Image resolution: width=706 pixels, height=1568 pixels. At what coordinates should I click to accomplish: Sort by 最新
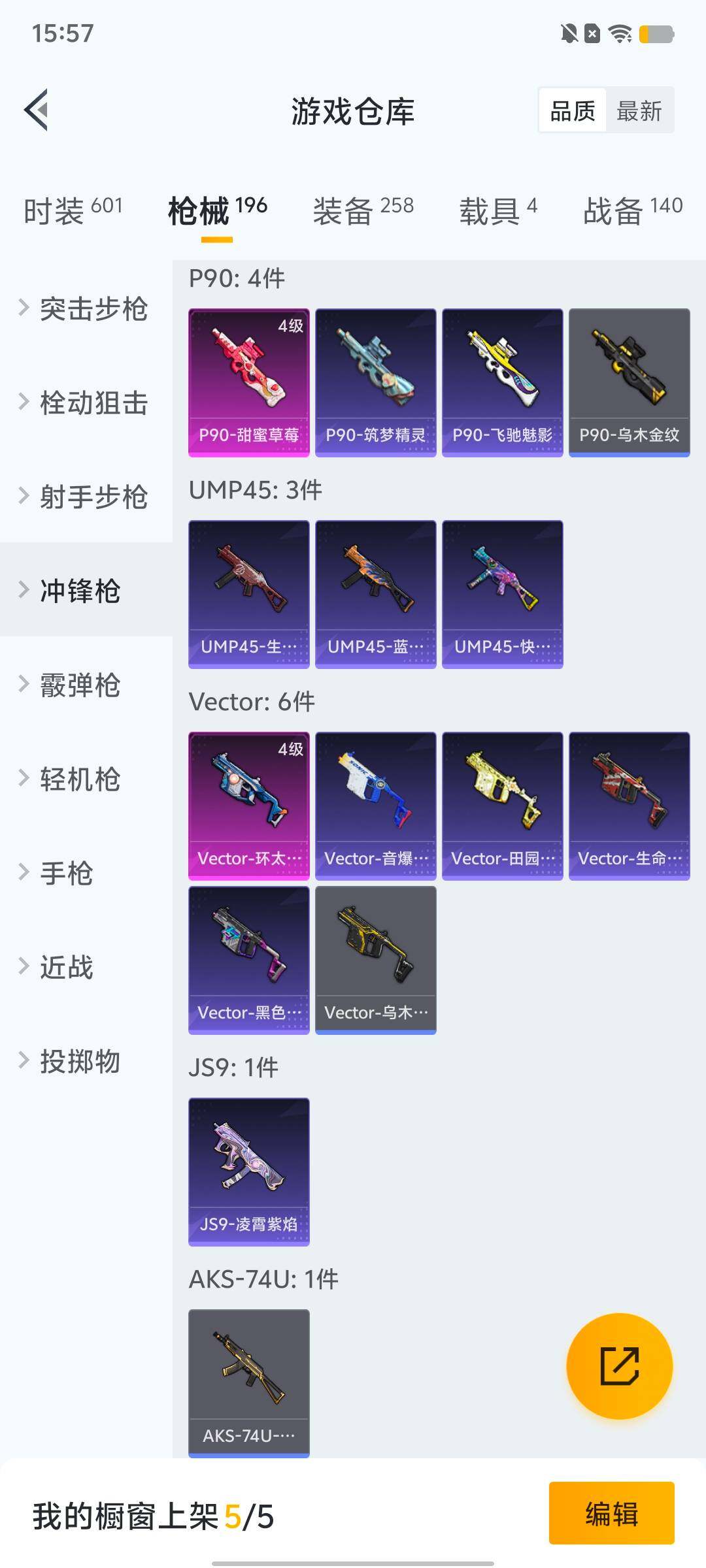tap(639, 110)
